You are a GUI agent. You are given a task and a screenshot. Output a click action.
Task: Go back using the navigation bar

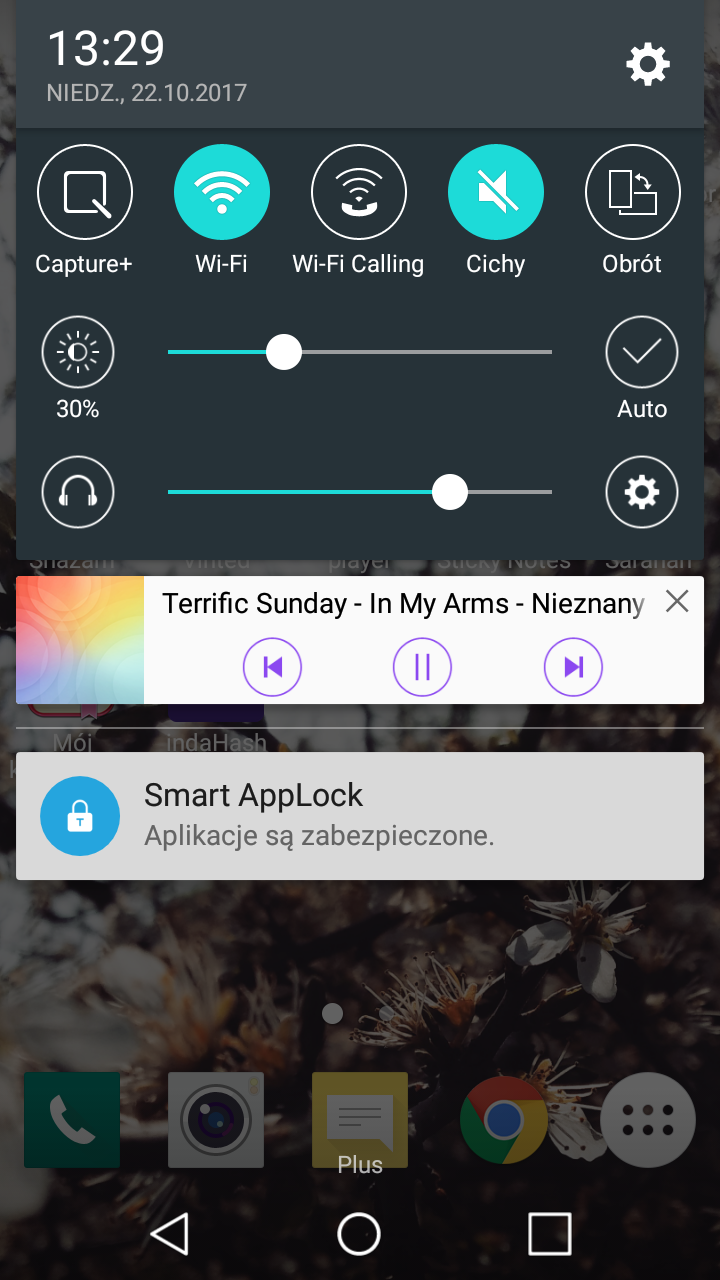(x=170, y=1233)
